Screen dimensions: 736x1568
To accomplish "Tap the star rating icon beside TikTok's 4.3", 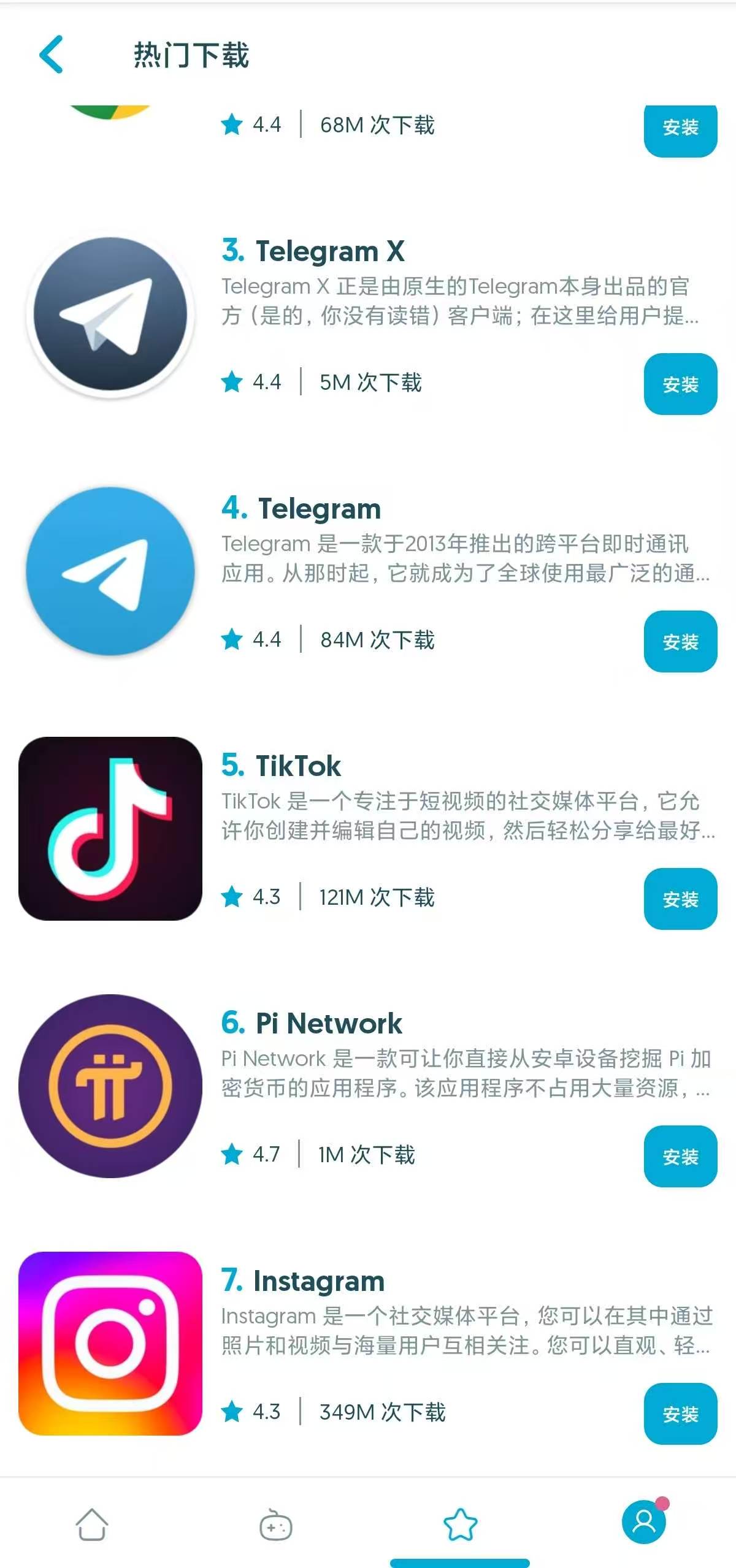I will [x=232, y=896].
